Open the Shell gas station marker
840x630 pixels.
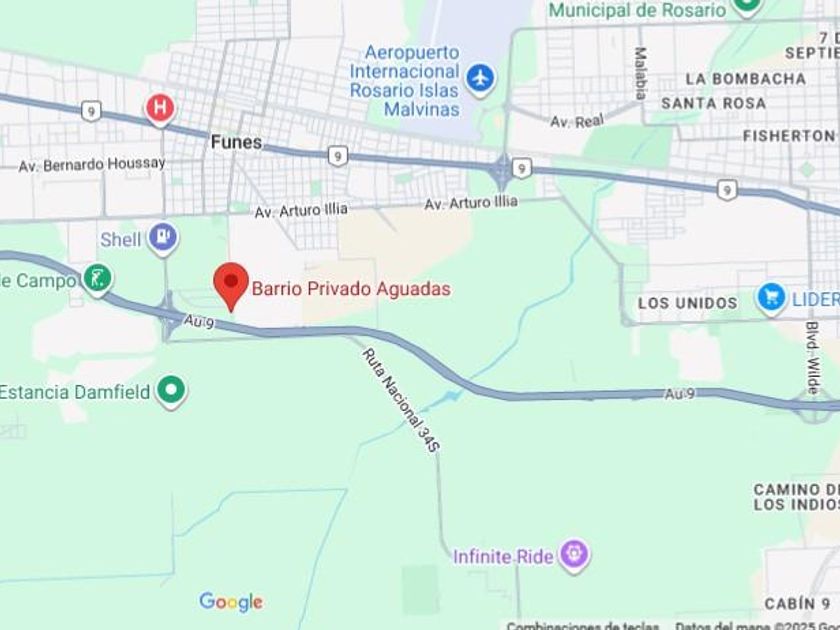click(163, 238)
